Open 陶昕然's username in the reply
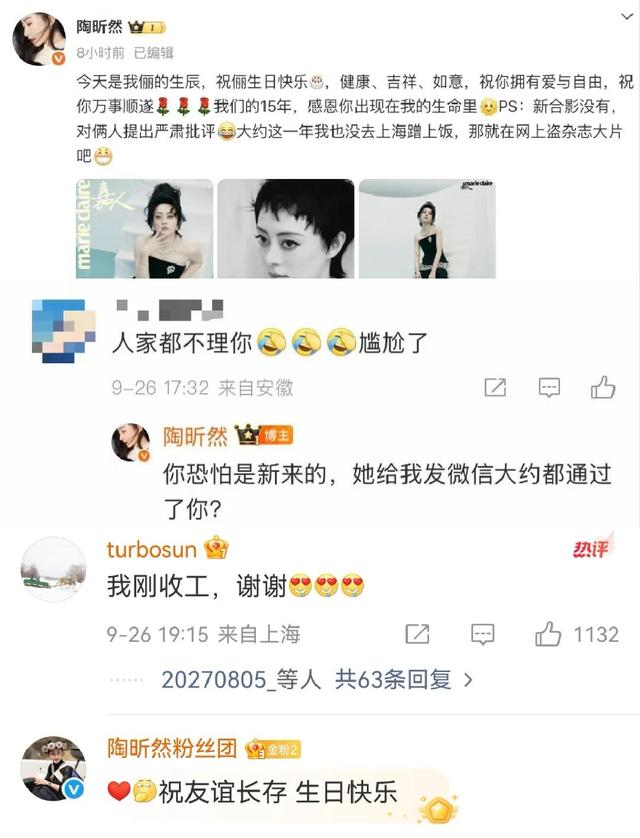 [x=196, y=436]
